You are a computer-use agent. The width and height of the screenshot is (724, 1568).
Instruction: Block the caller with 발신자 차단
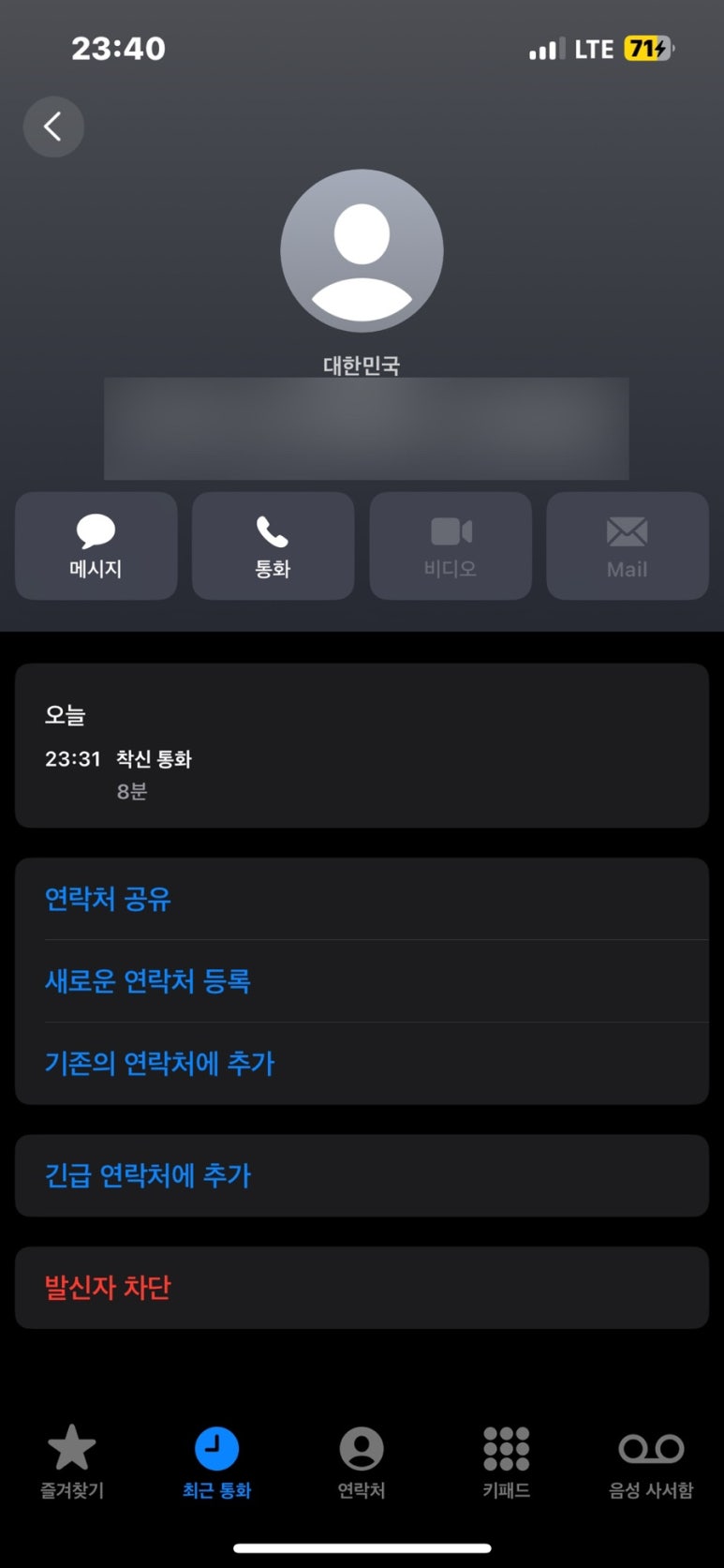(x=108, y=1288)
